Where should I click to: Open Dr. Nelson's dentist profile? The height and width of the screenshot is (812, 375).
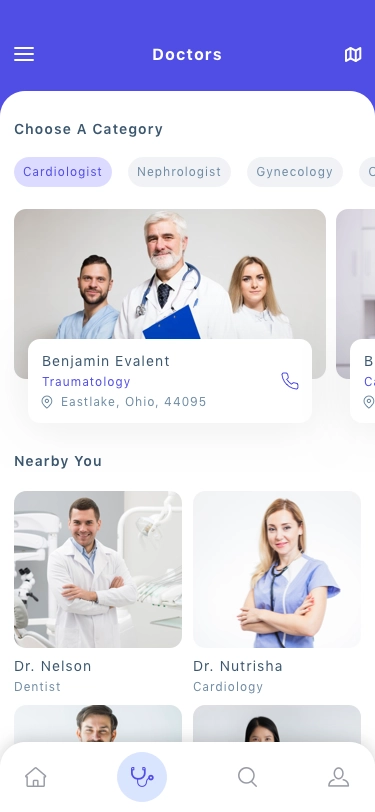(x=98, y=592)
